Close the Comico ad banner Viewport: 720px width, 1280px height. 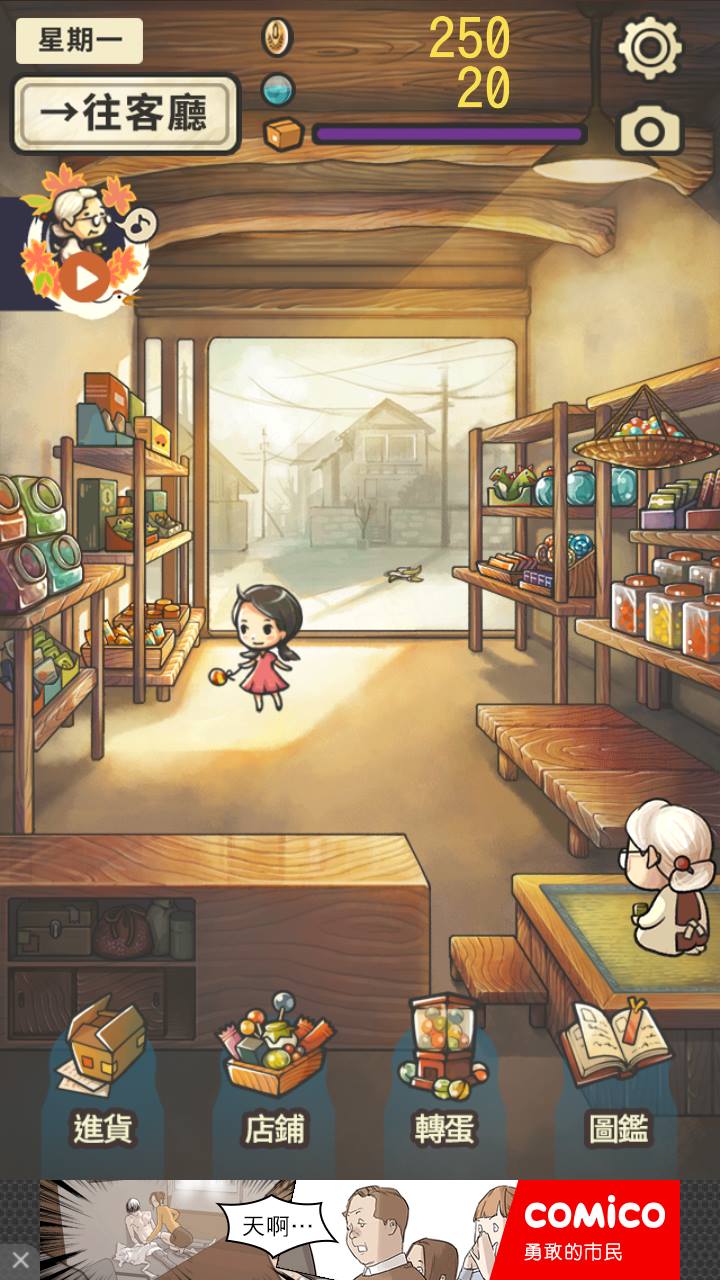[x=21, y=1259]
